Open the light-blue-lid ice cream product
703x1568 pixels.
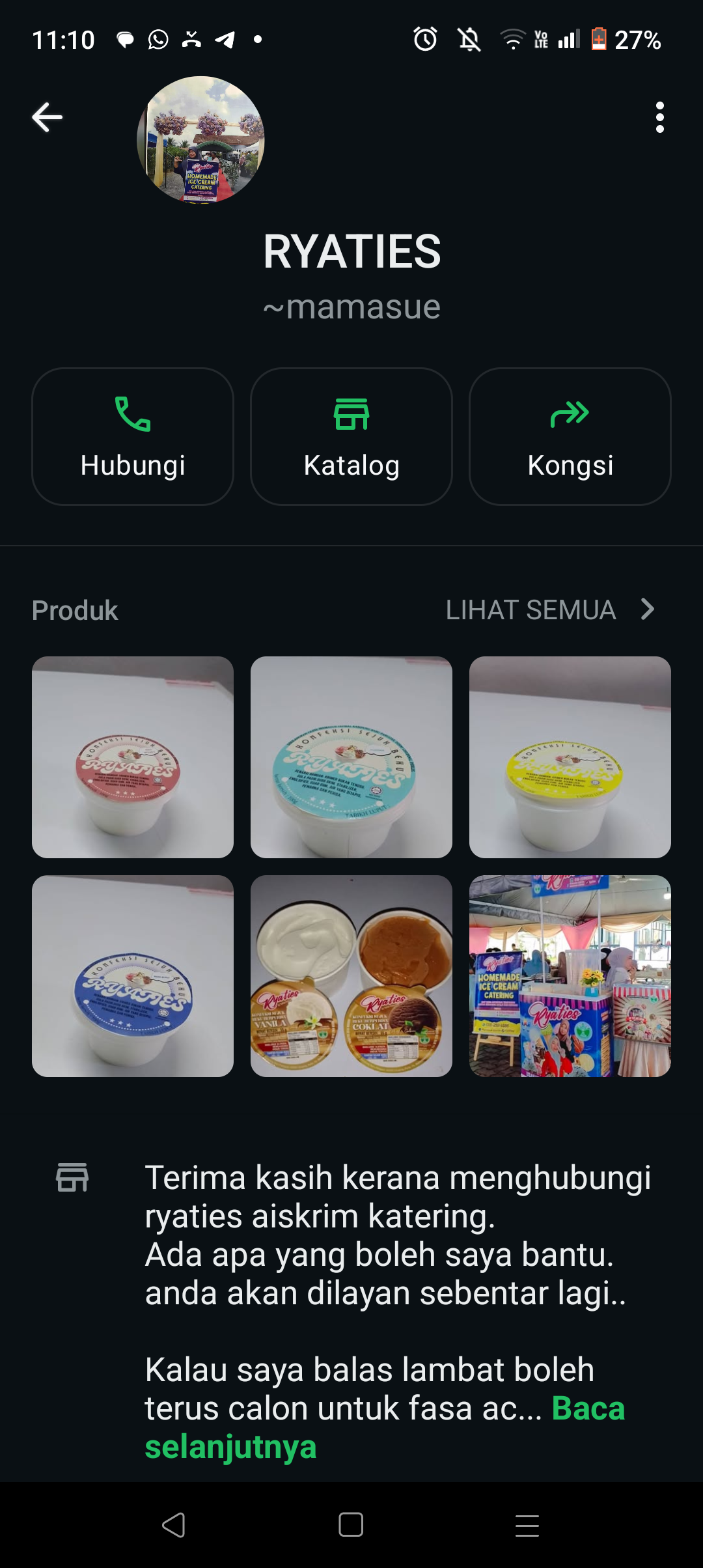351,757
